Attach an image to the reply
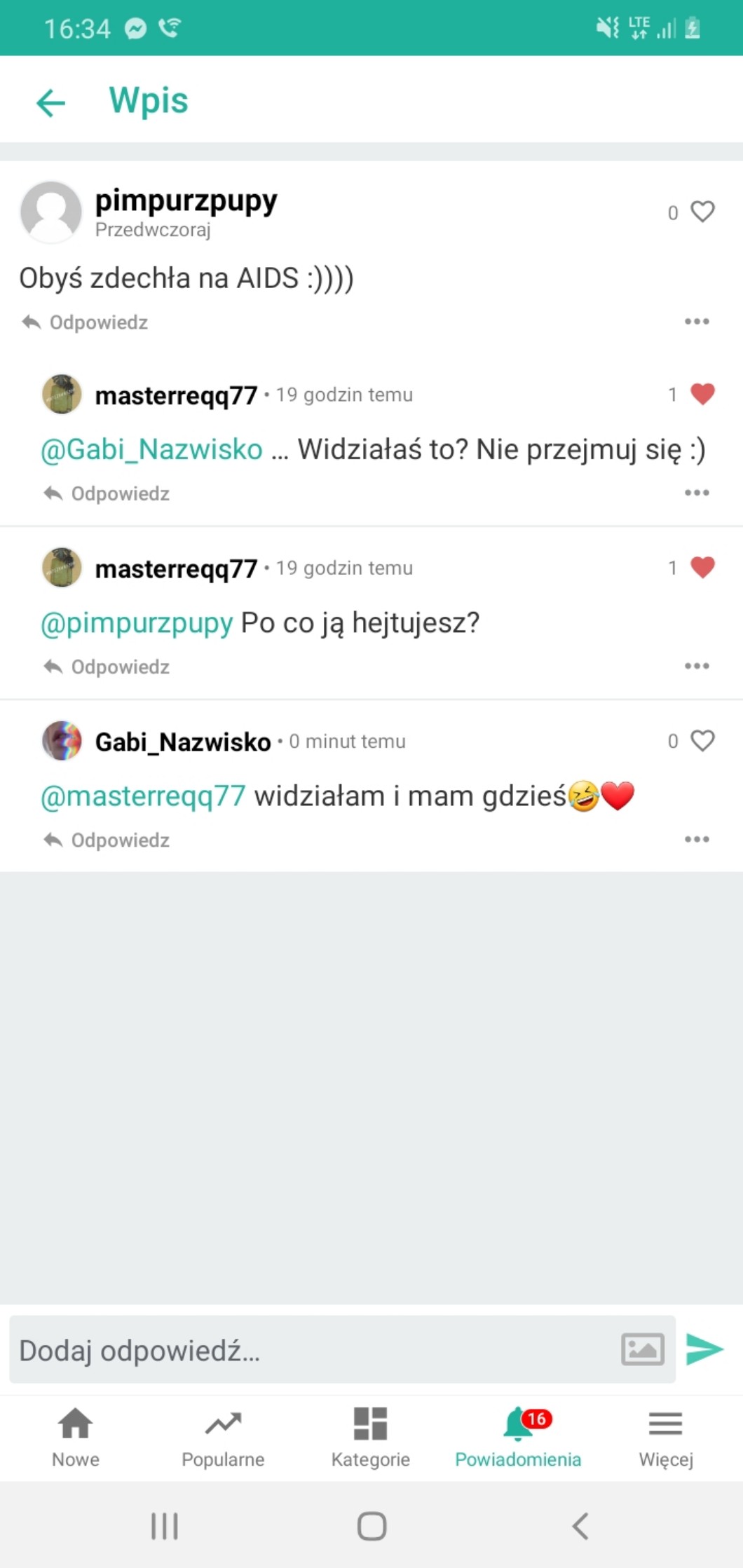Image resolution: width=743 pixels, height=1568 pixels. 643,1349
